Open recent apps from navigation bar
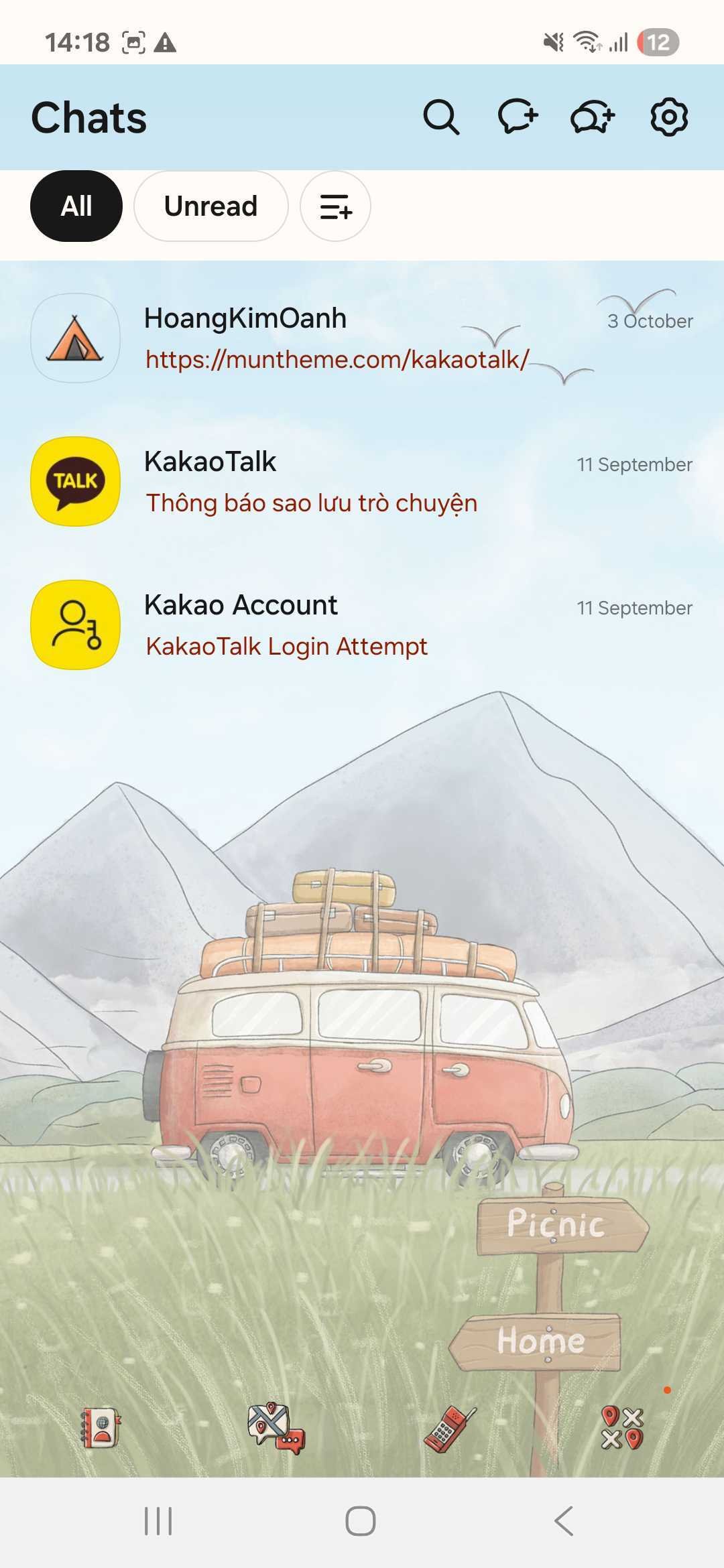 158,1520
